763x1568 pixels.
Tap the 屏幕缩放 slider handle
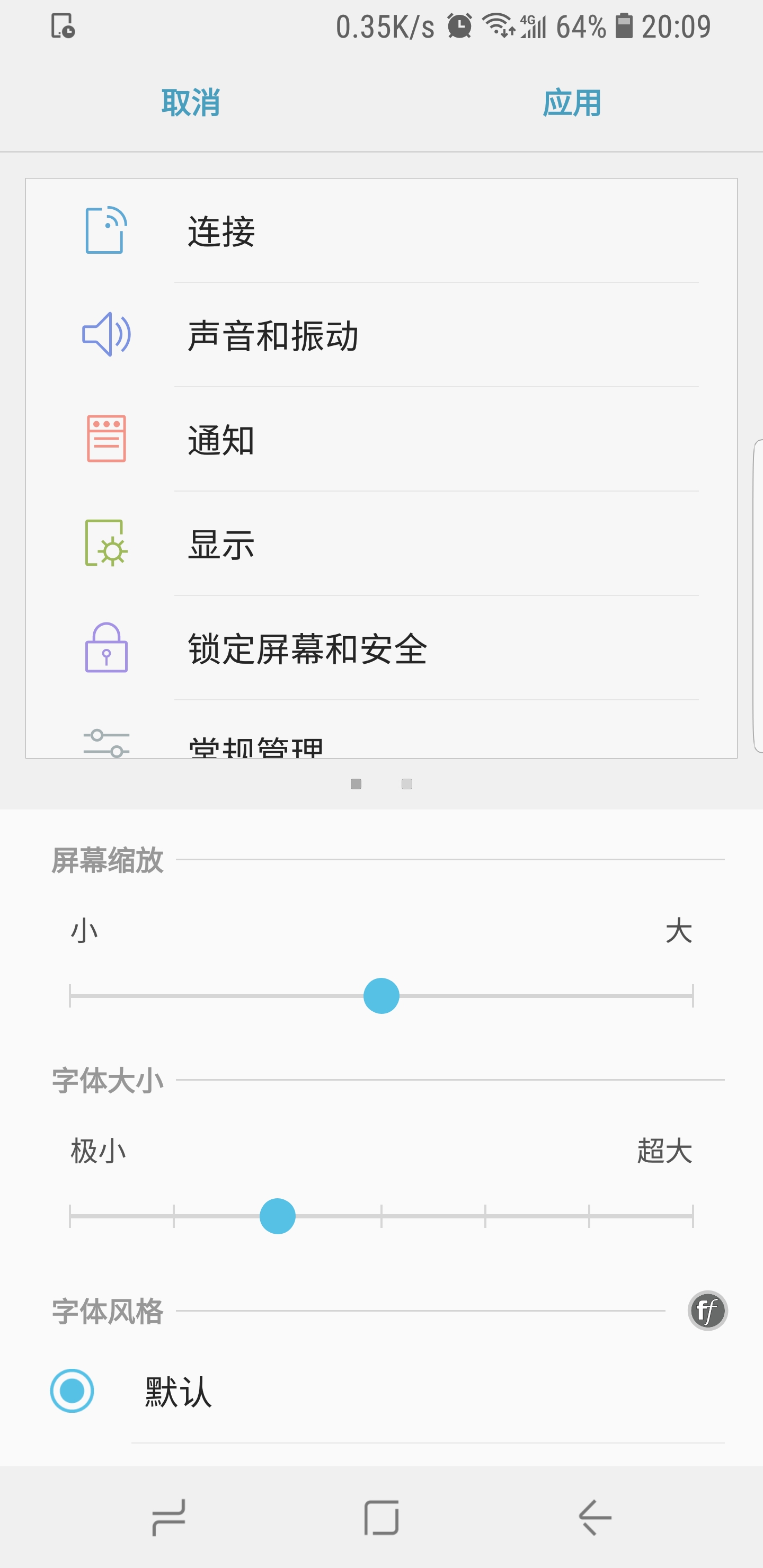[381, 996]
